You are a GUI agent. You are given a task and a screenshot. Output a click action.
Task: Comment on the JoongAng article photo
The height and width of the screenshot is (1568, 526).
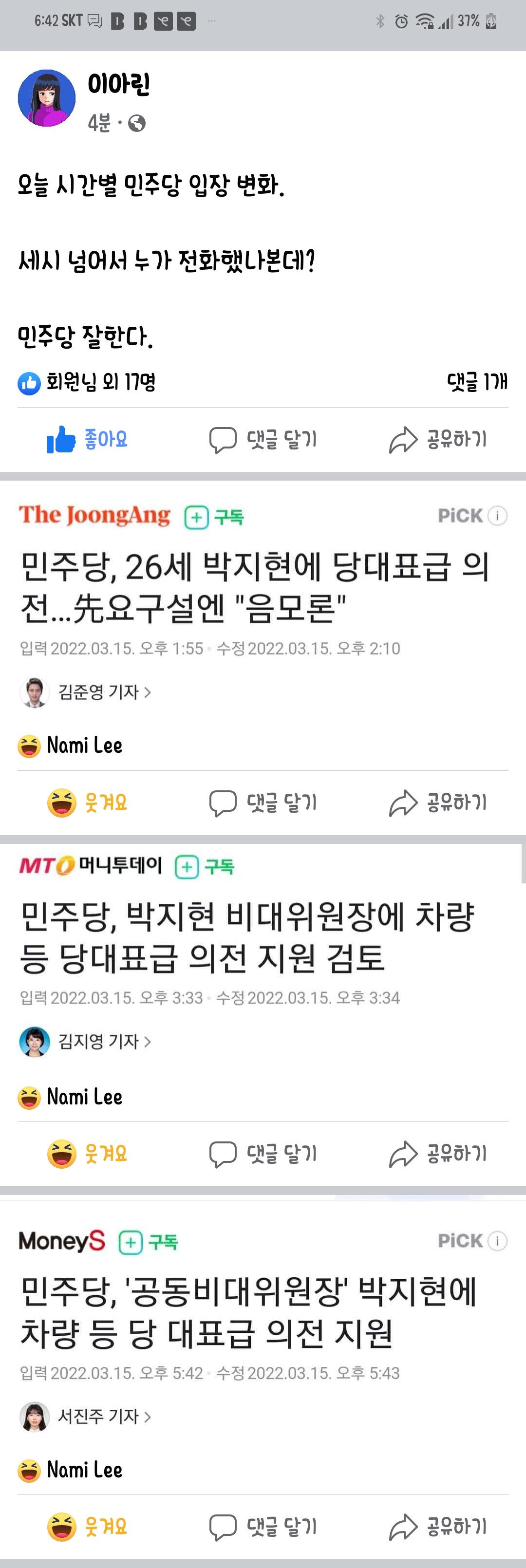263,803
